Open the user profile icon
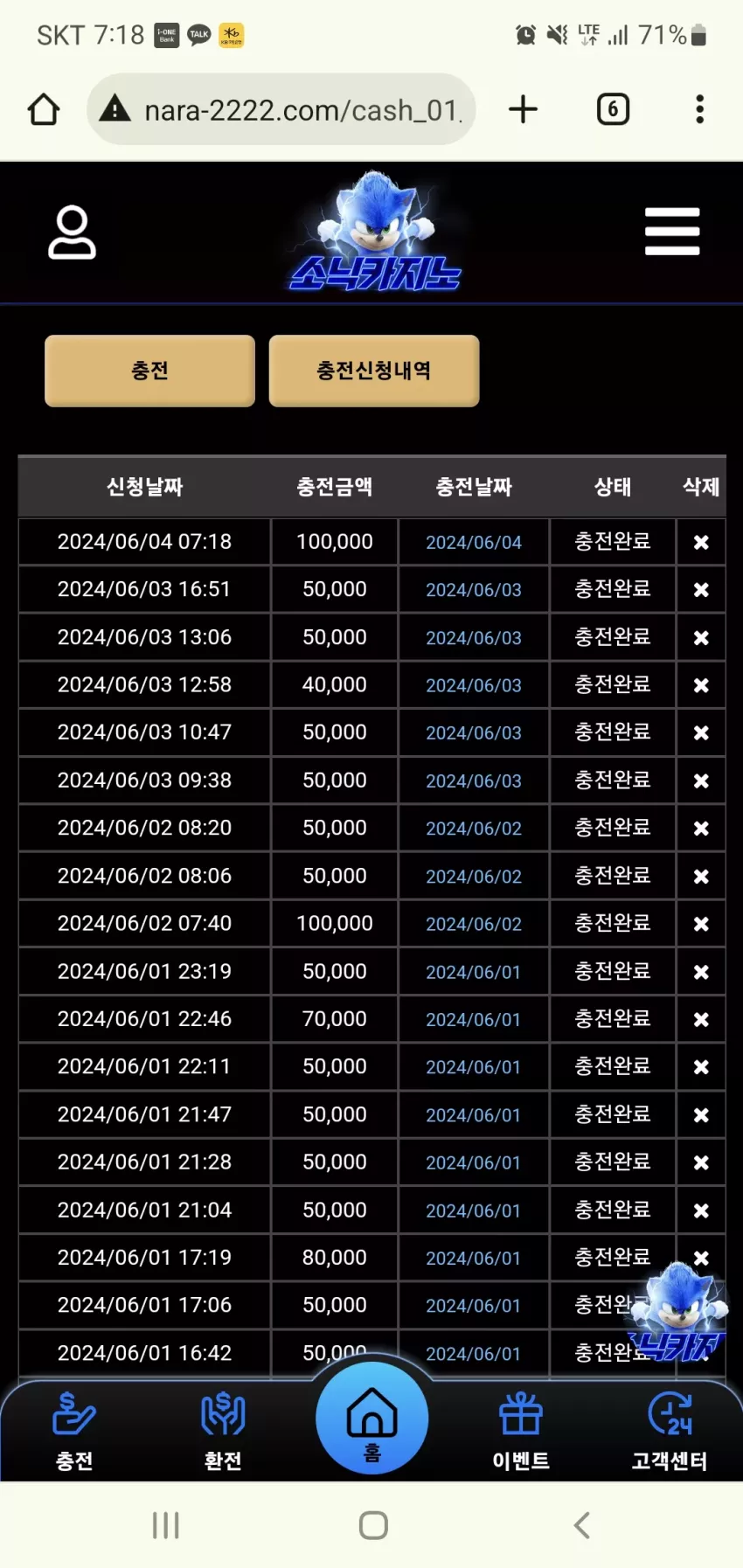The width and height of the screenshot is (743, 1568). point(72,232)
